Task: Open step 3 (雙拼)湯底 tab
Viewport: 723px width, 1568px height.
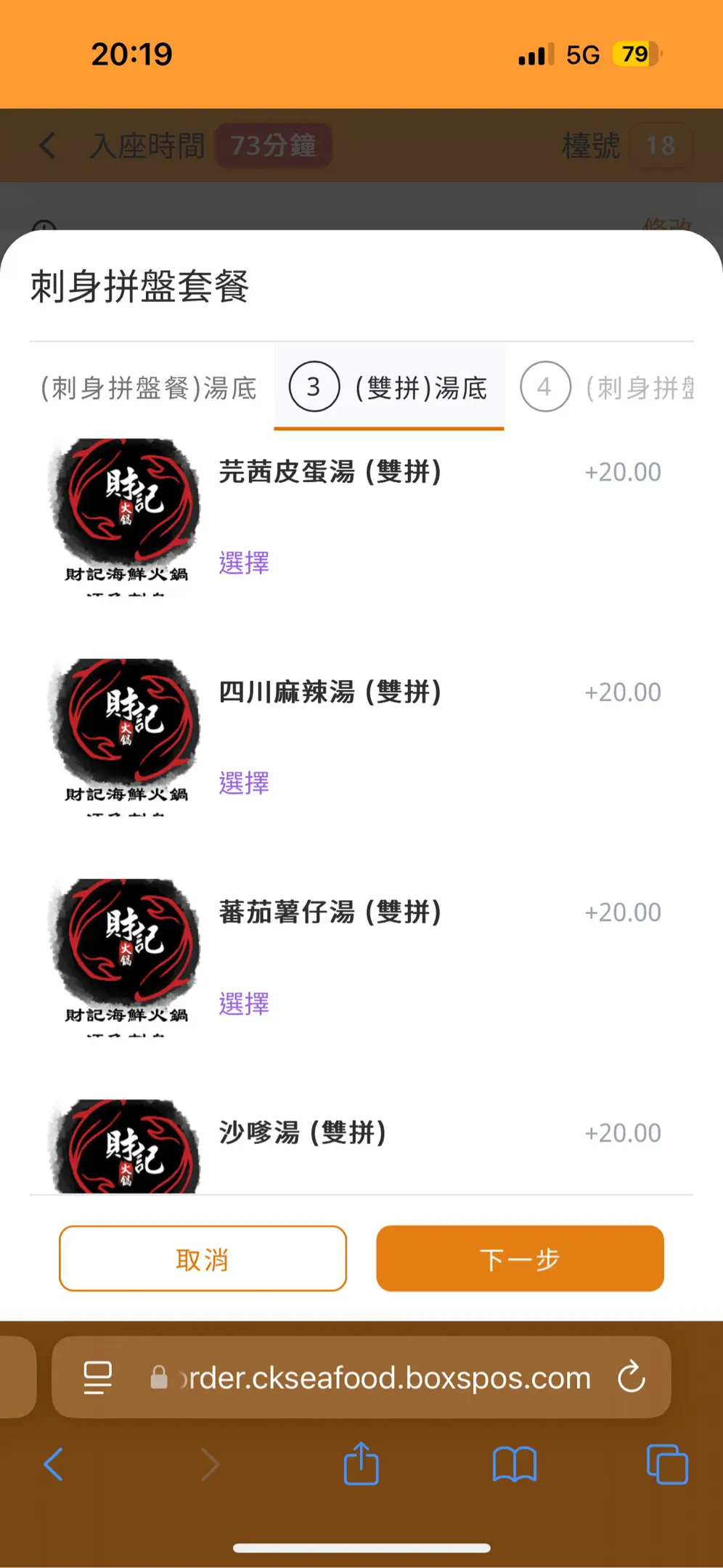Action: pyautogui.click(x=389, y=388)
